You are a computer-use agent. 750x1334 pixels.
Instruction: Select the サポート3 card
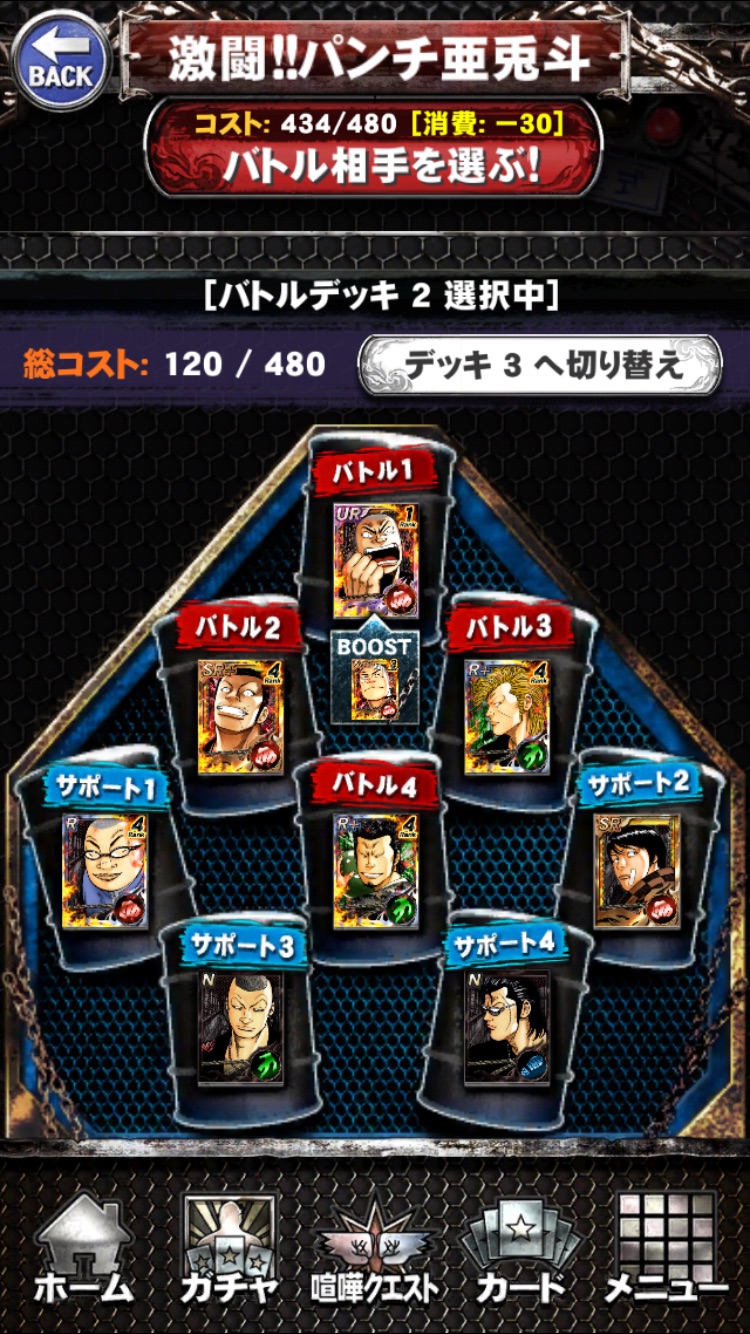point(240,1027)
